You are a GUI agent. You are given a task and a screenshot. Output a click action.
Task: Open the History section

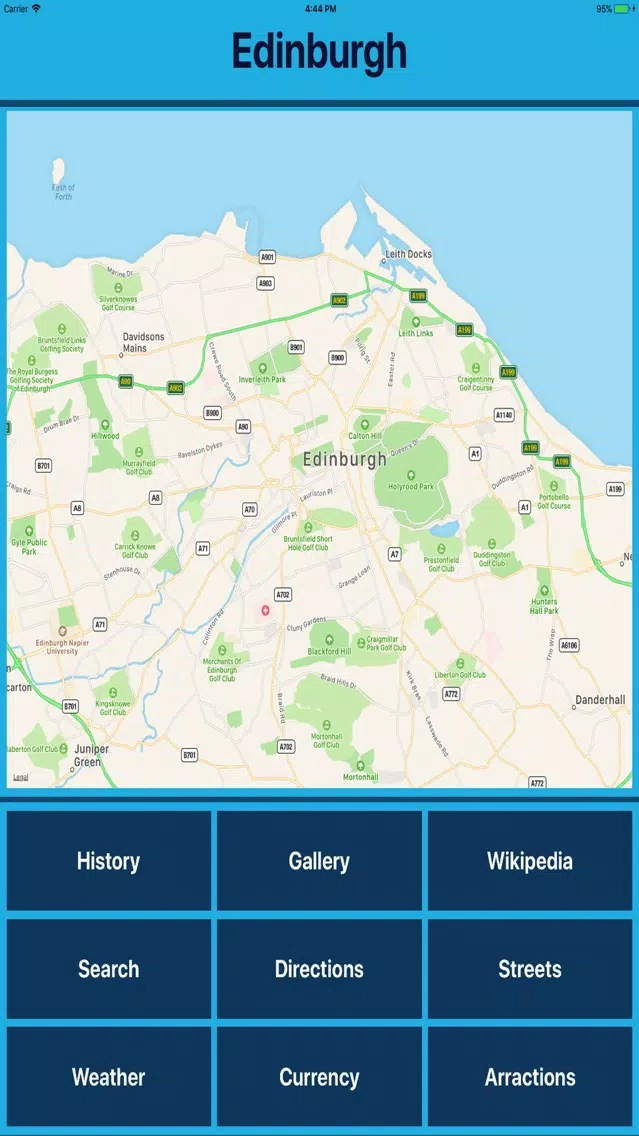pos(108,861)
